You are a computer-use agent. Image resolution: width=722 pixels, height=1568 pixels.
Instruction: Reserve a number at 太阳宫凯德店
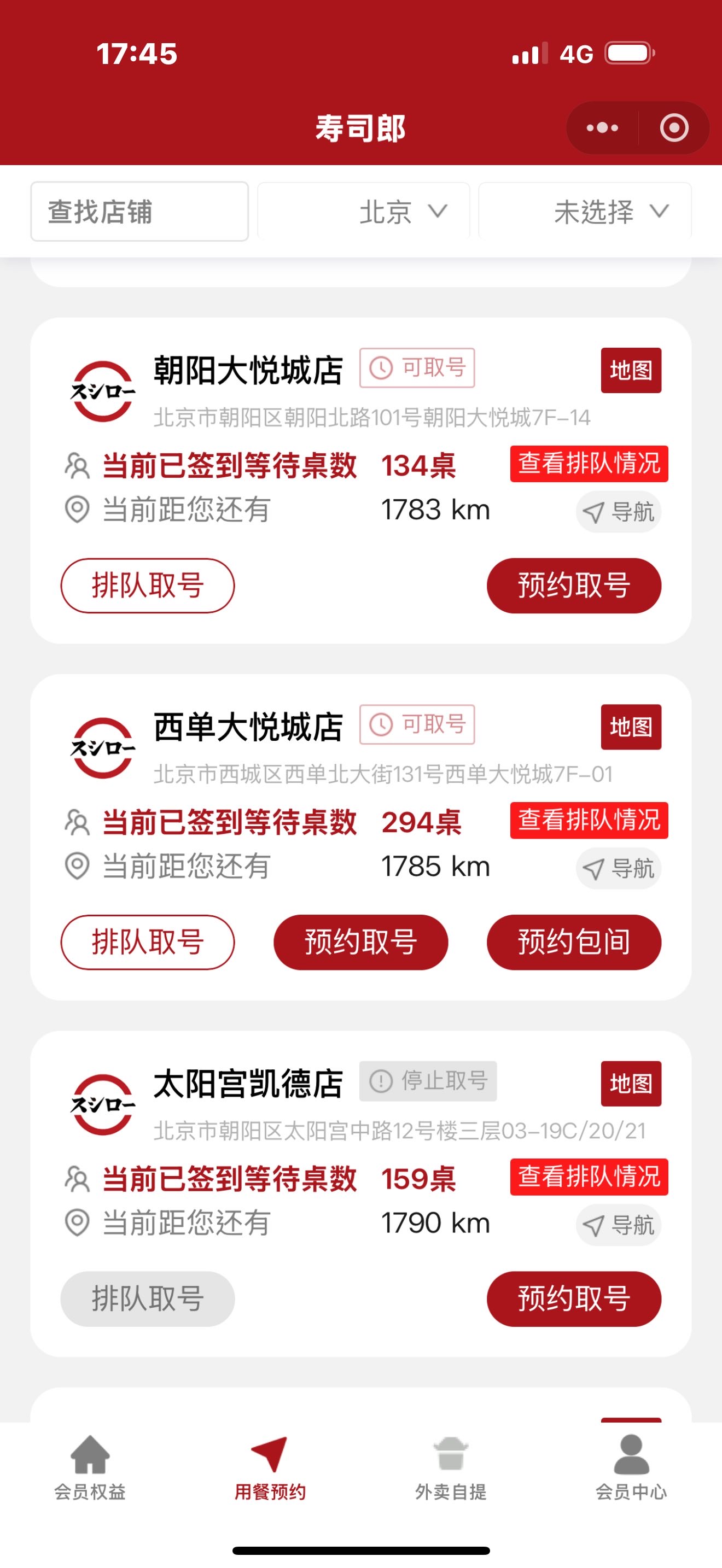tap(573, 1299)
